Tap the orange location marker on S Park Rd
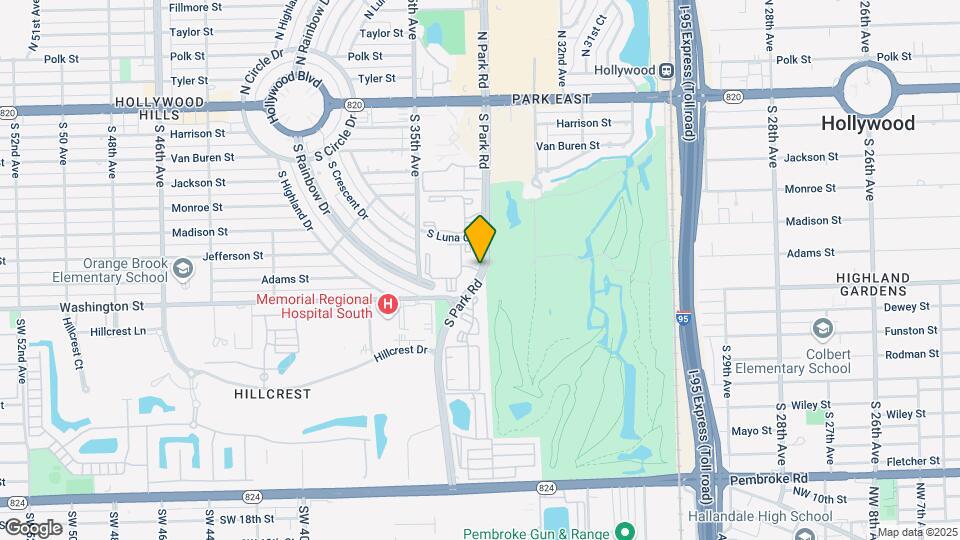Screen dimensions: 960x540 480,238
